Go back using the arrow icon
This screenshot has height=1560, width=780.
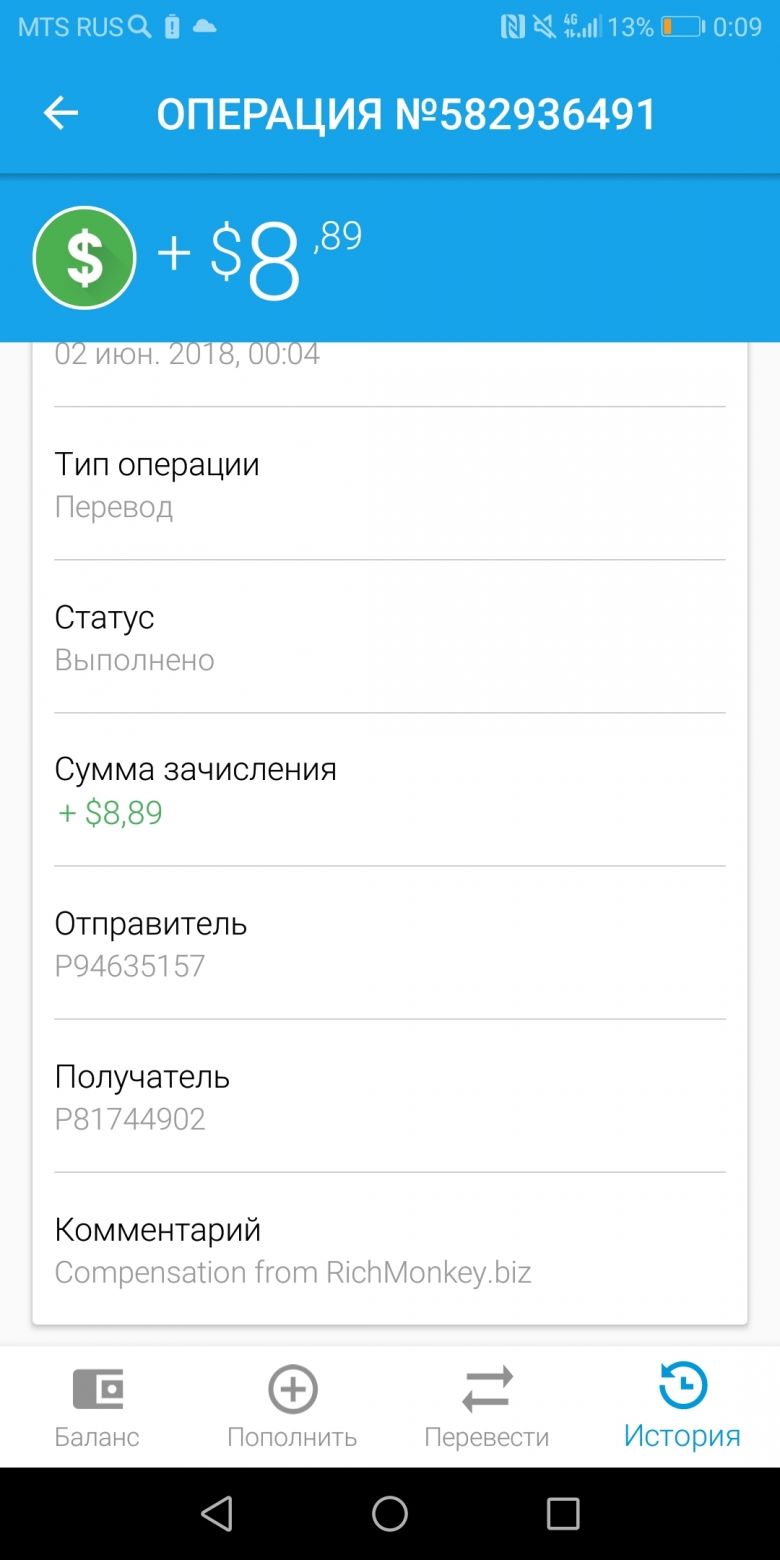click(x=60, y=114)
